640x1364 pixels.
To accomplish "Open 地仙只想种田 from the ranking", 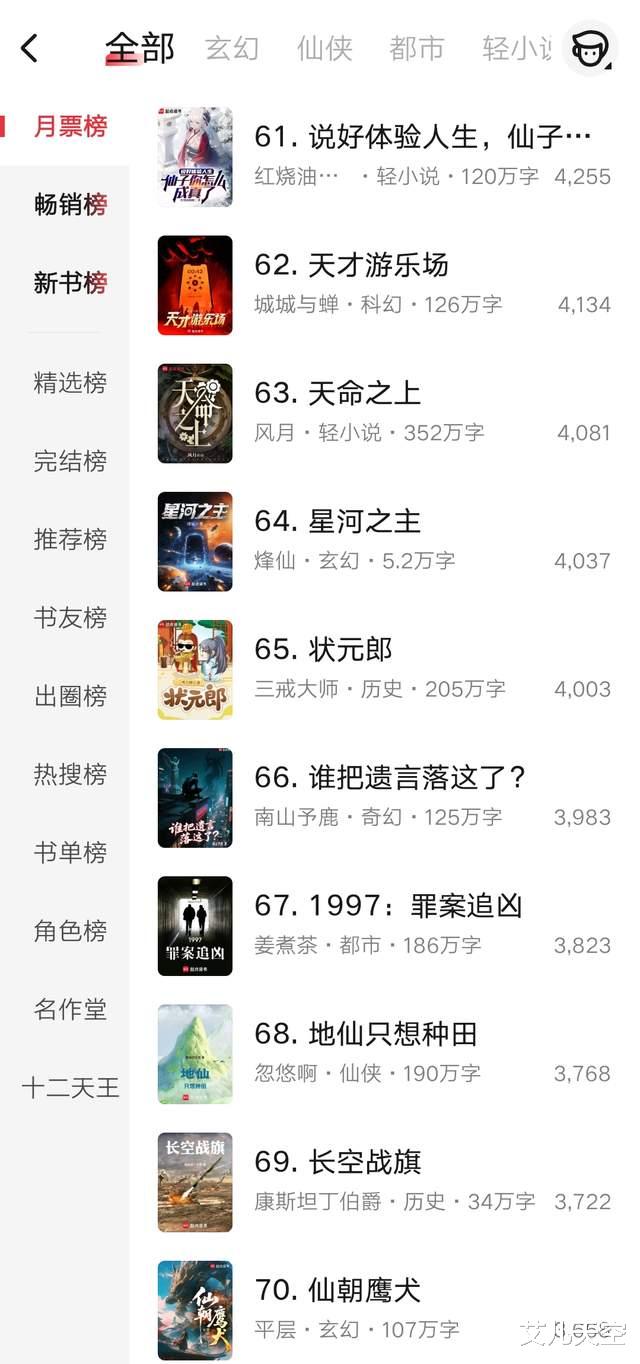I will click(x=365, y=1033).
